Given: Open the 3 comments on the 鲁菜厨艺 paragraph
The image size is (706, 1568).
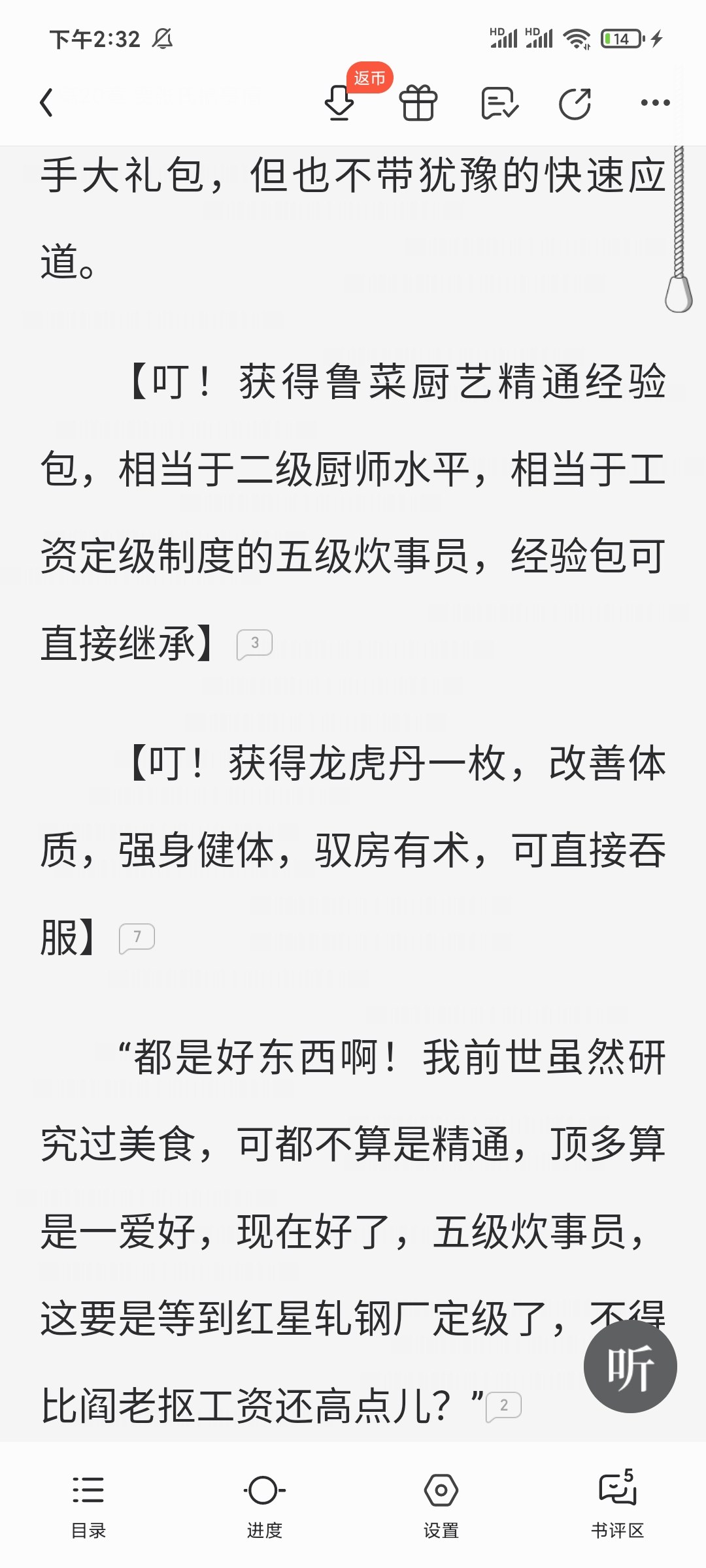Looking at the screenshot, I should click(x=254, y=644).
